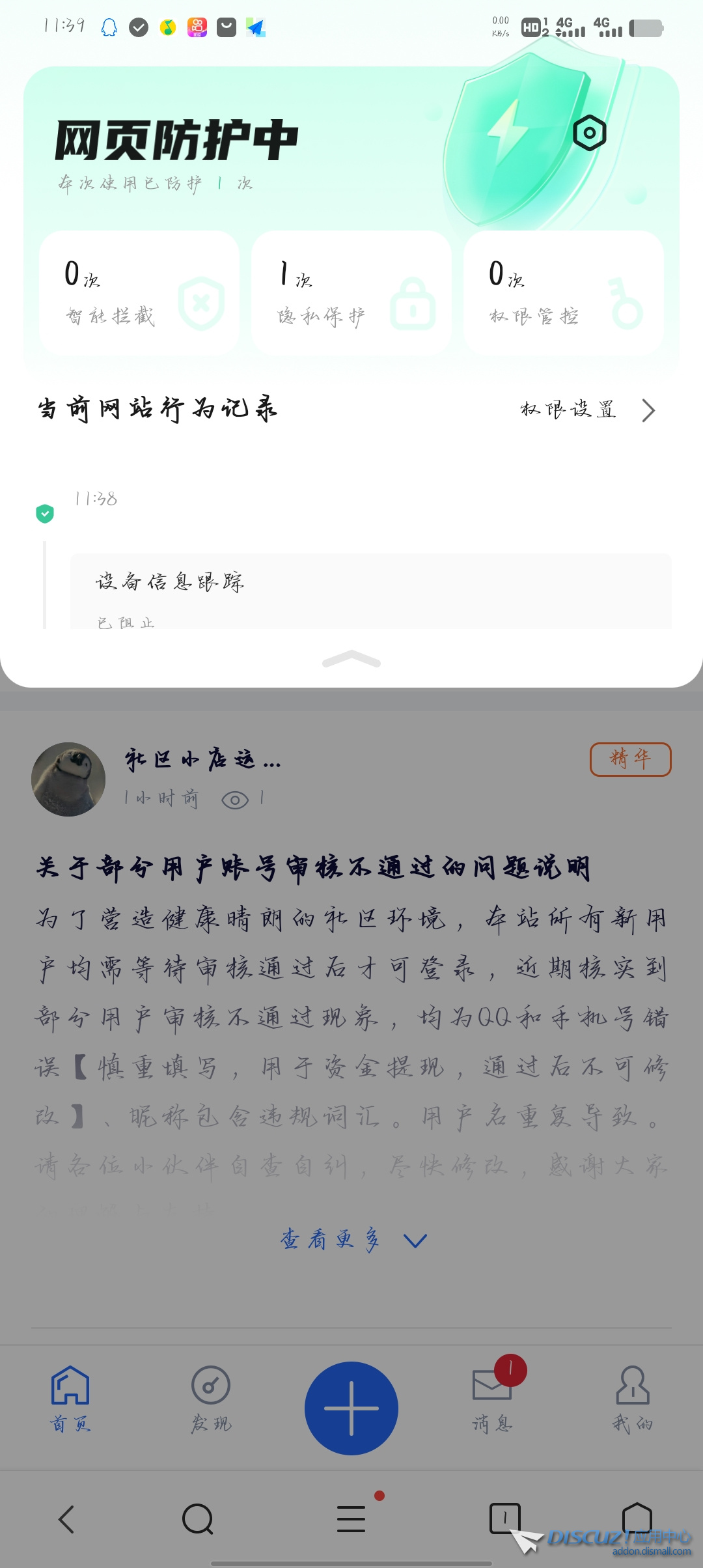Viewport: 703px width, 1568px height.
Task: Switch to the 首页 tab
Action: pyautogui.click(x=70, y=1397)
